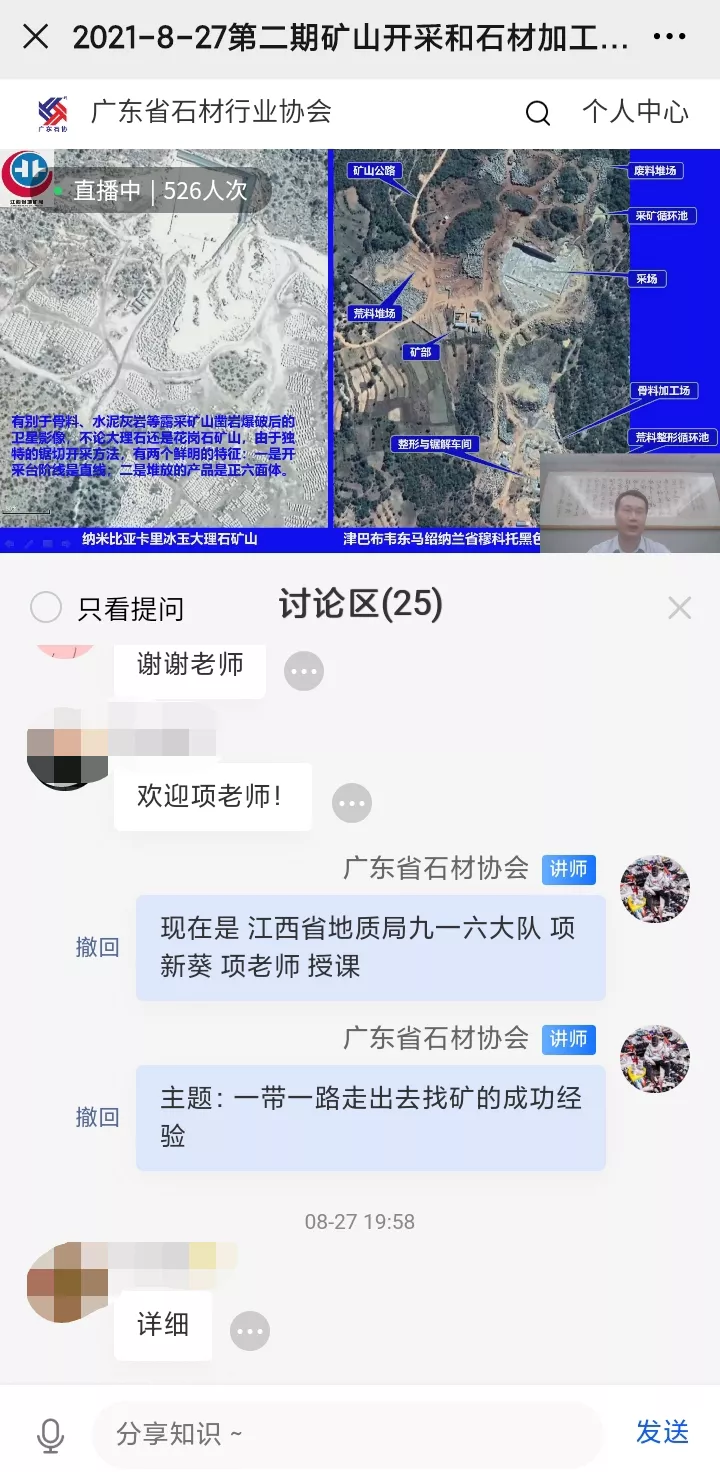Open options next to 欢迎项老师! message
720x1472 pixels.
click(352, 802)
